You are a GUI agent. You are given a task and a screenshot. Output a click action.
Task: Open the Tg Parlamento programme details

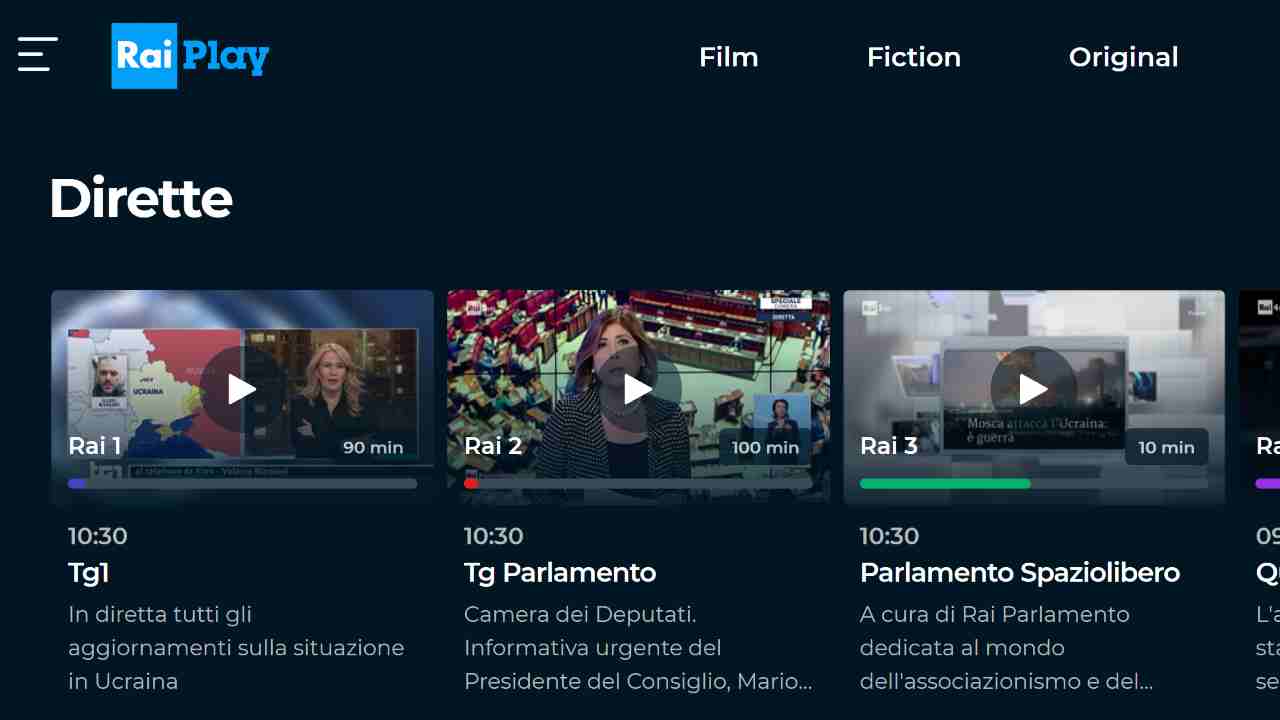click(x=560, y=573)
